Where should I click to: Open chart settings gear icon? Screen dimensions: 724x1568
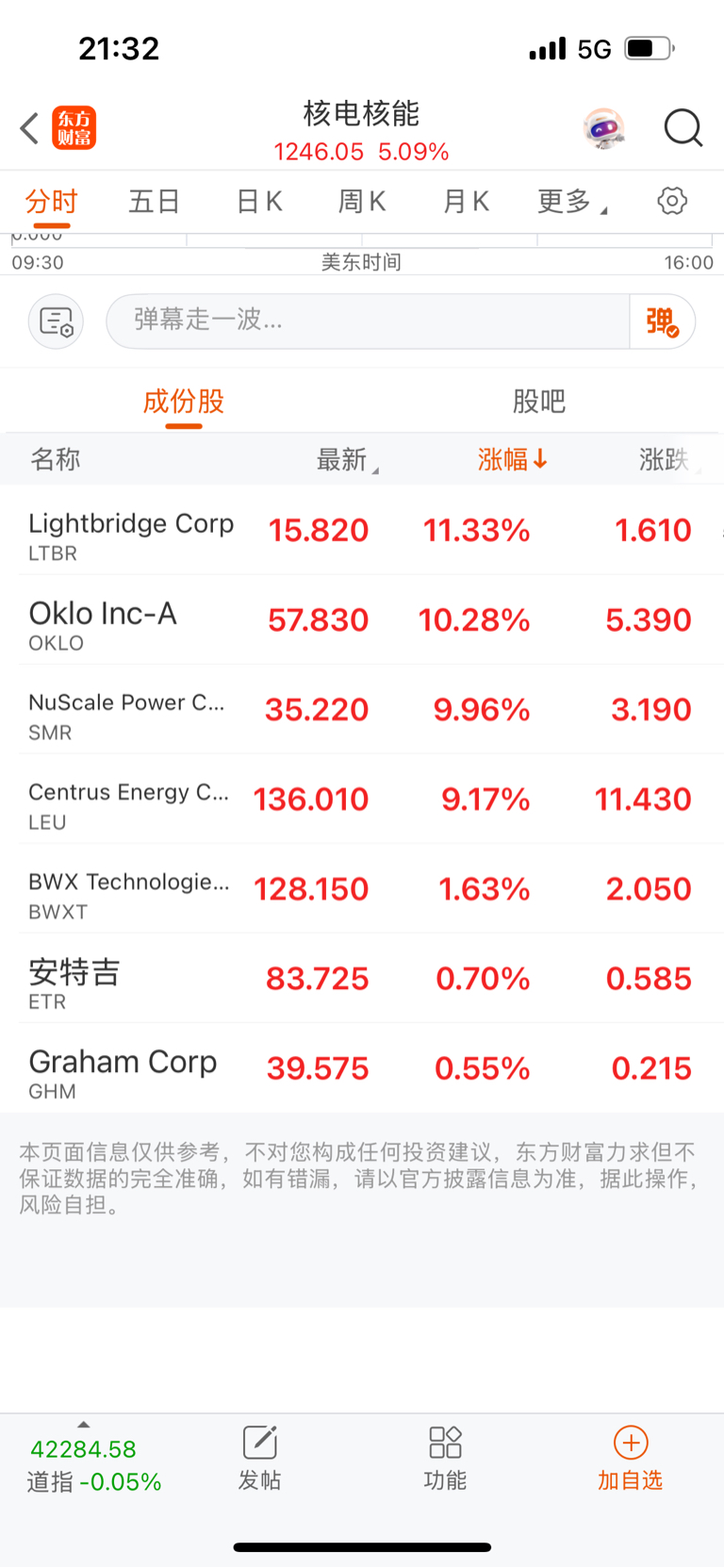click(x=672, y=201)
